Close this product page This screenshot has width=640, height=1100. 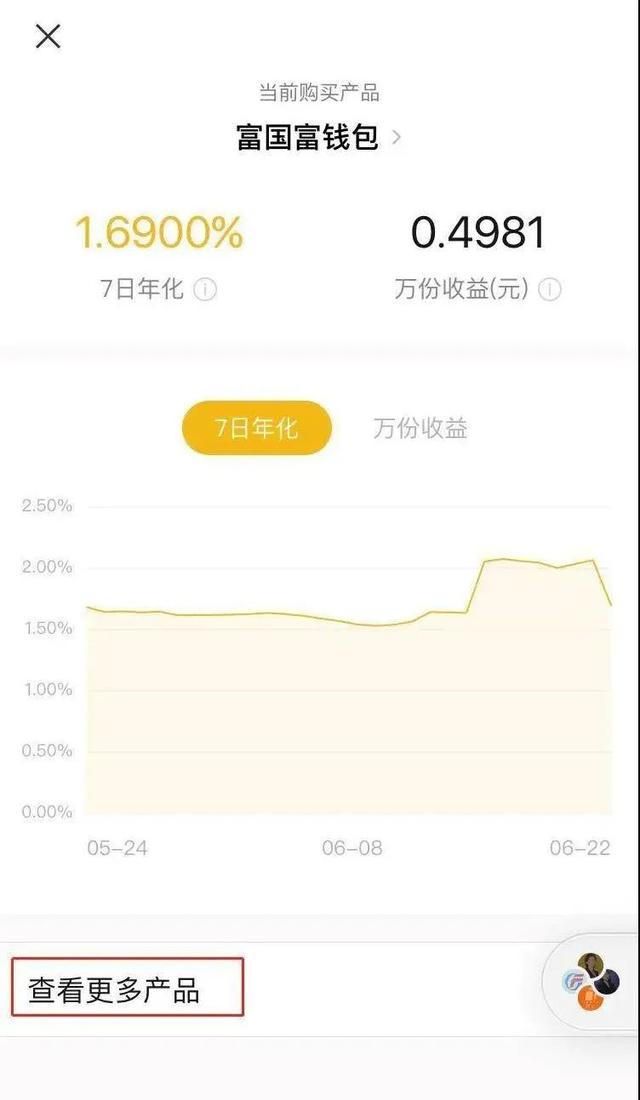[47, 37]
